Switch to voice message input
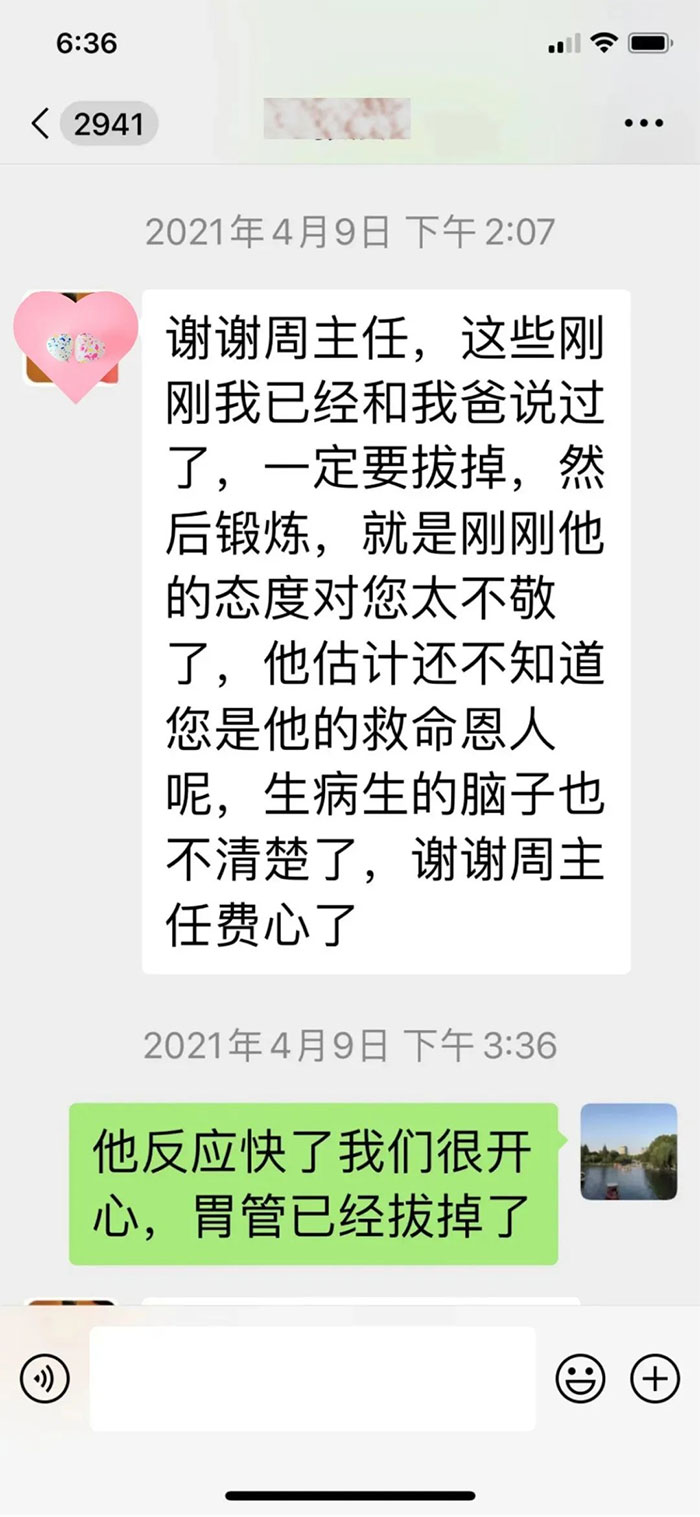 [x=45, y=1380]
